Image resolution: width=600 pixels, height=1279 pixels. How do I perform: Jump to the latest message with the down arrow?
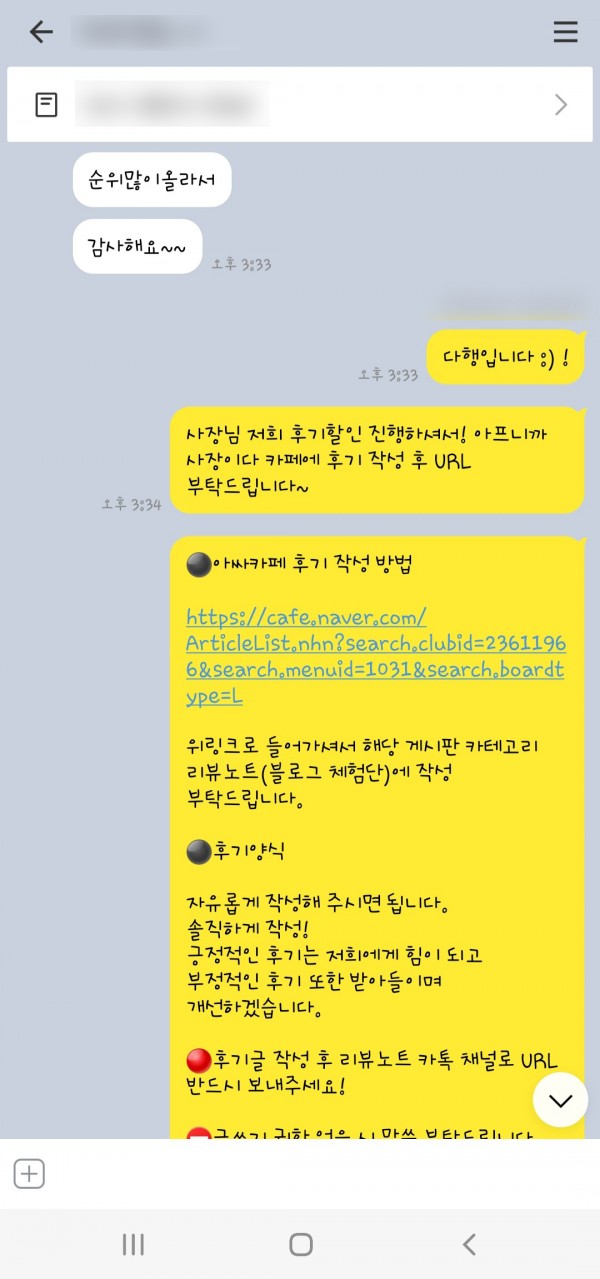(560, 1100)
